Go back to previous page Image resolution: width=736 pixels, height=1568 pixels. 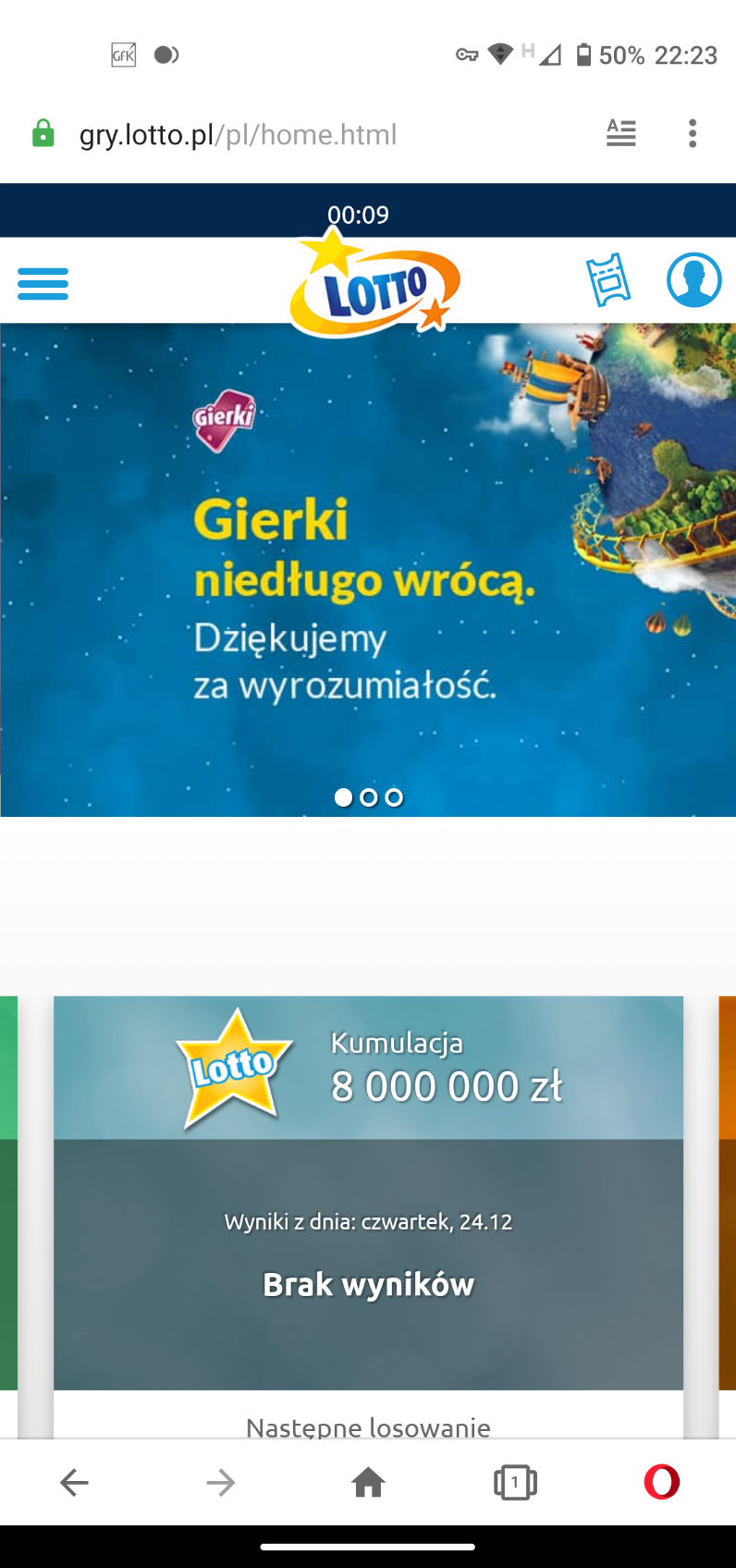[x=74, y=1483]
